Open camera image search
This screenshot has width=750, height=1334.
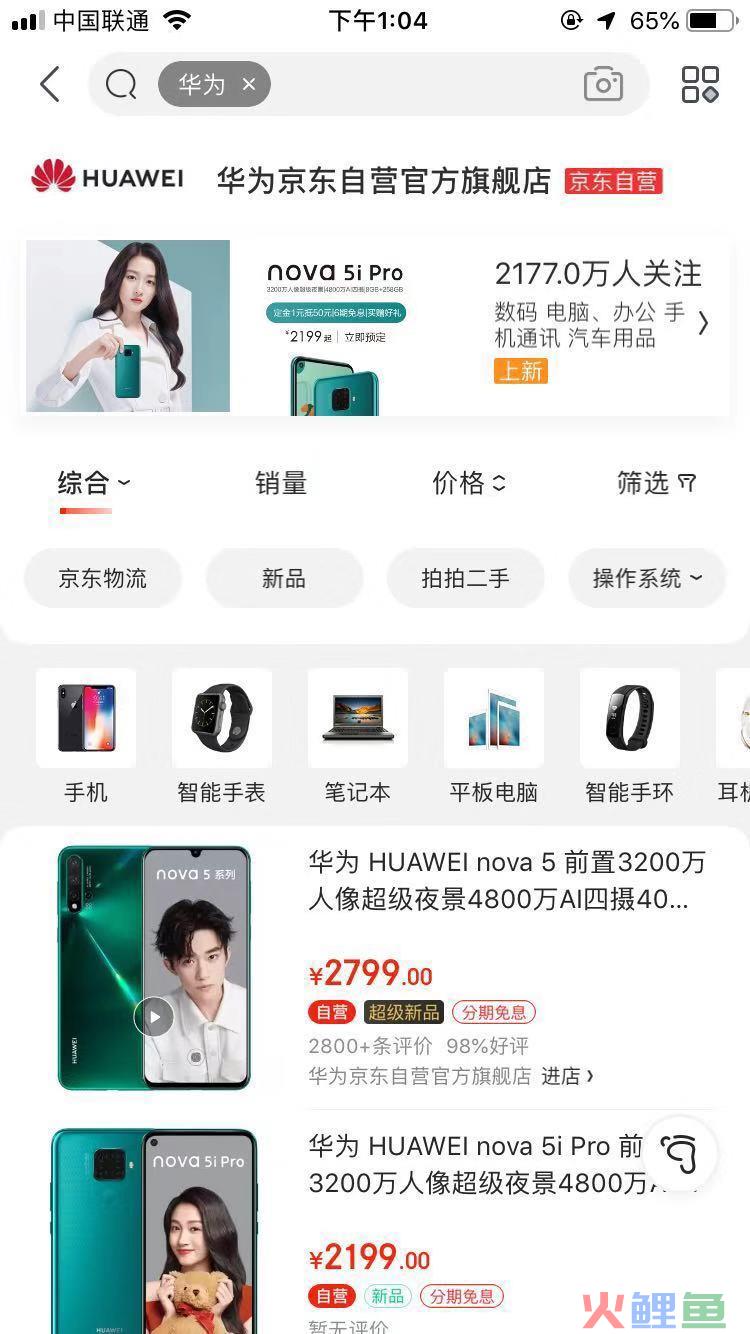click(603, 85)
